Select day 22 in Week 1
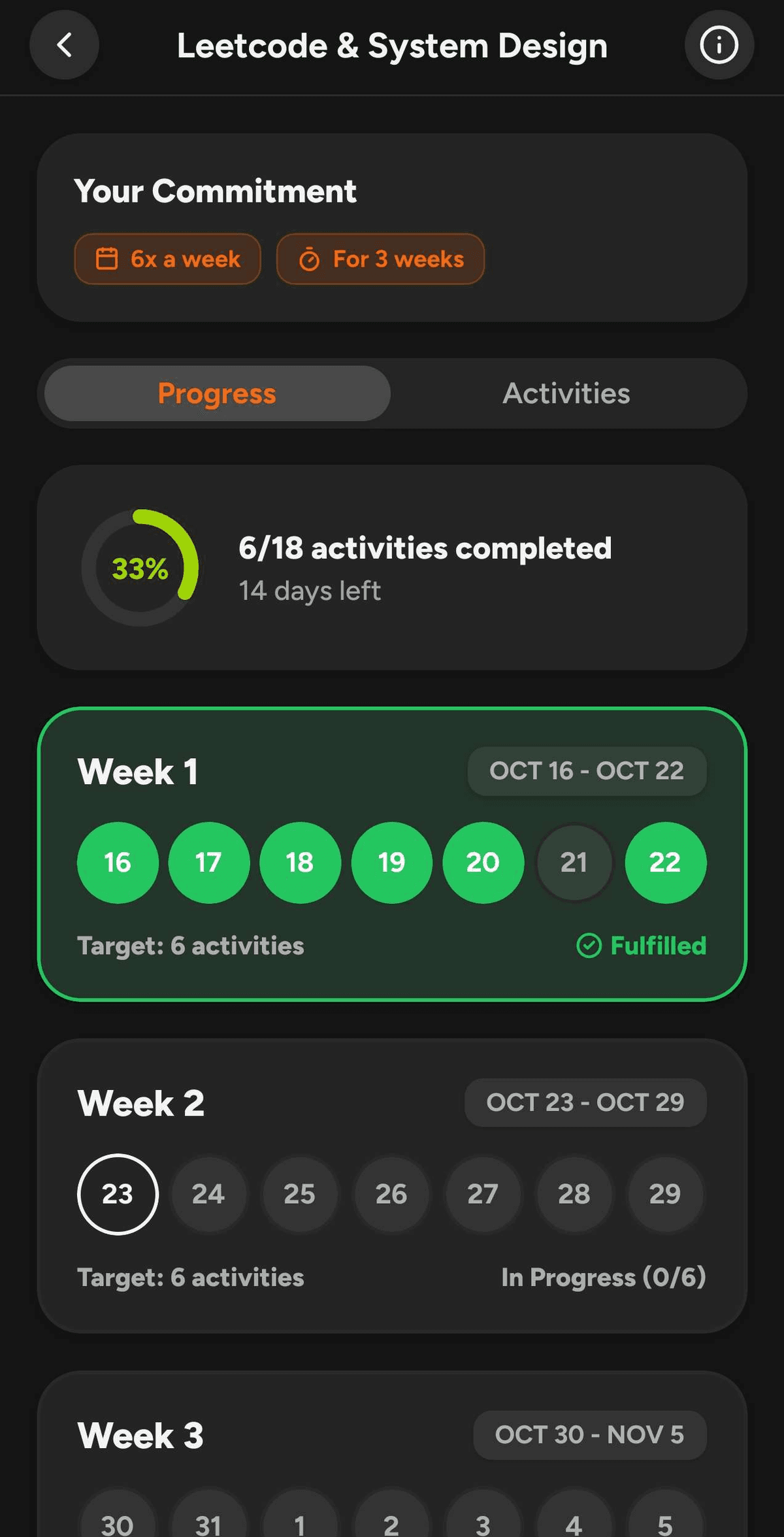 665,863
